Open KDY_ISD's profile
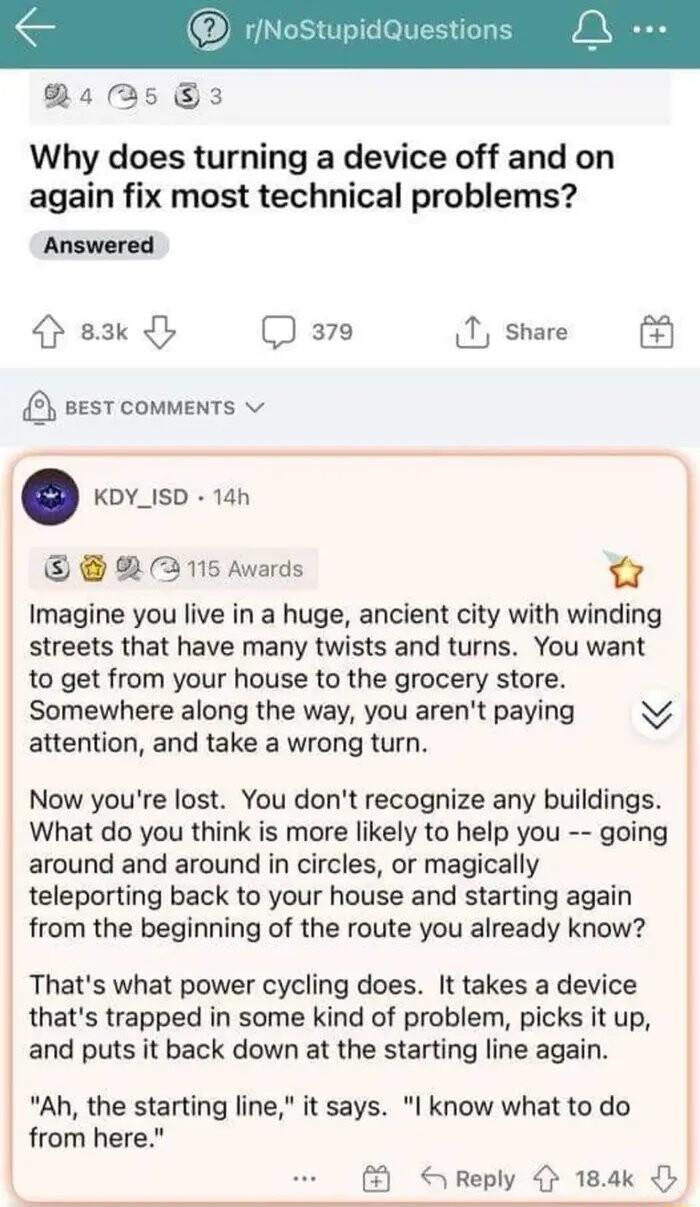700x1207 pixels. (x=138, y=497)
